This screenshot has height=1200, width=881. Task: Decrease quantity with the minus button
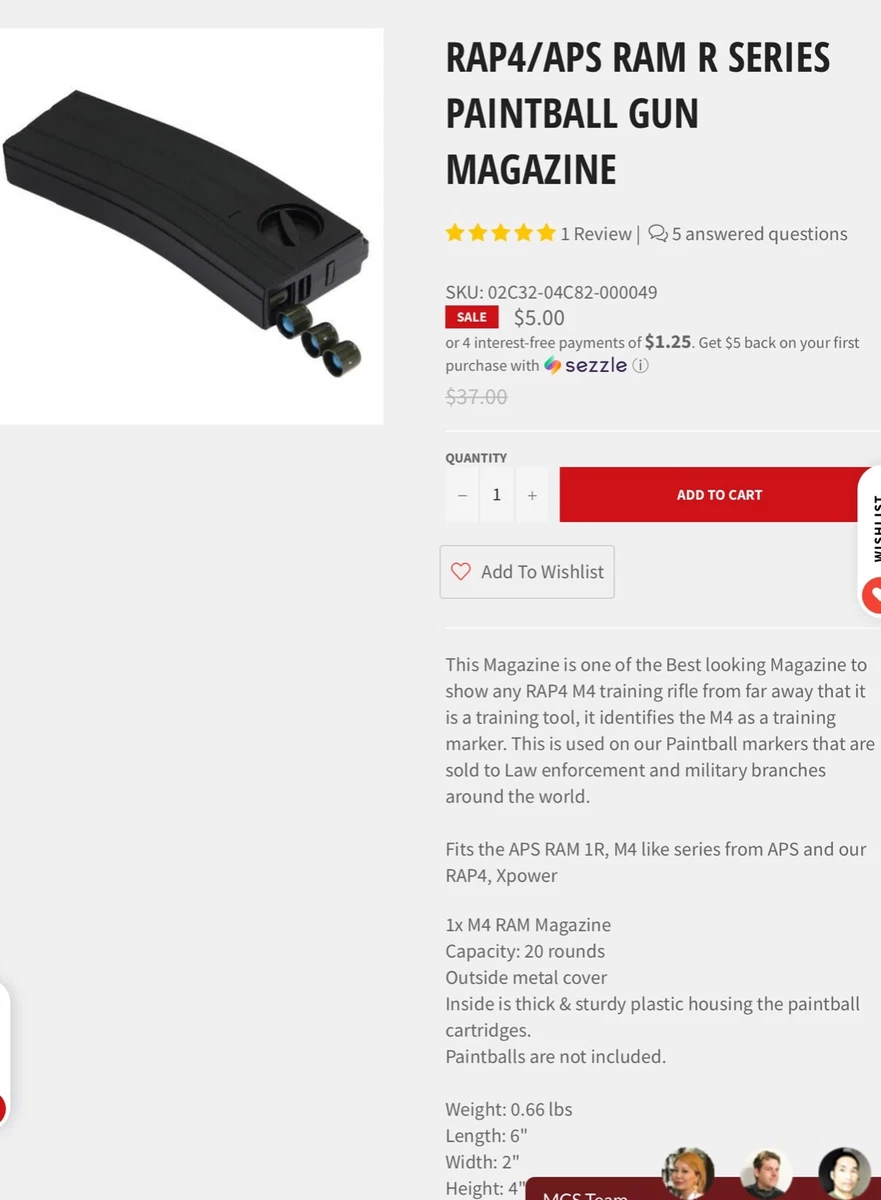click(462, 495)
